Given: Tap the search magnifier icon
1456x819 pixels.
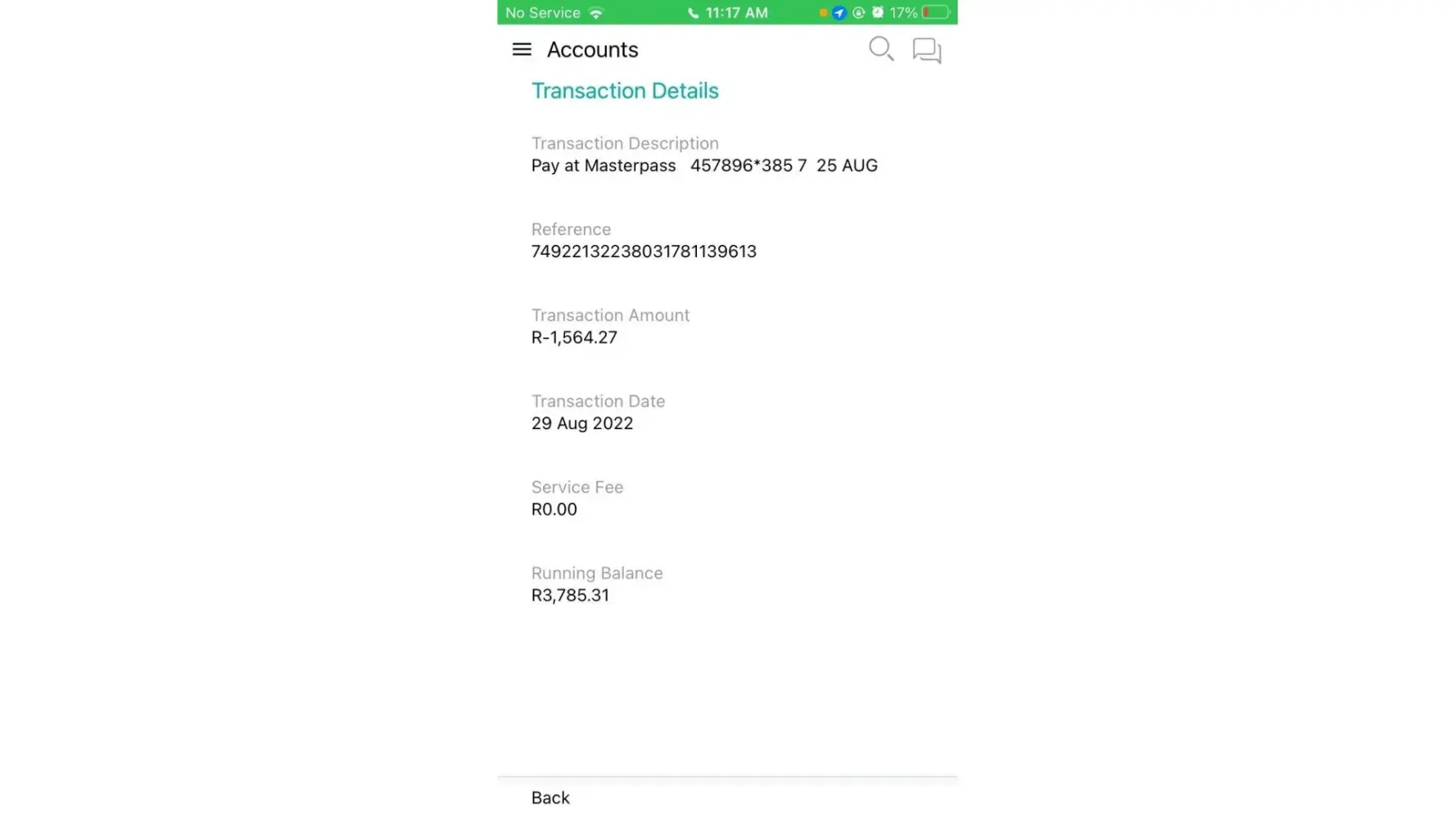Looking at the screenshot, I should point(880,49).
